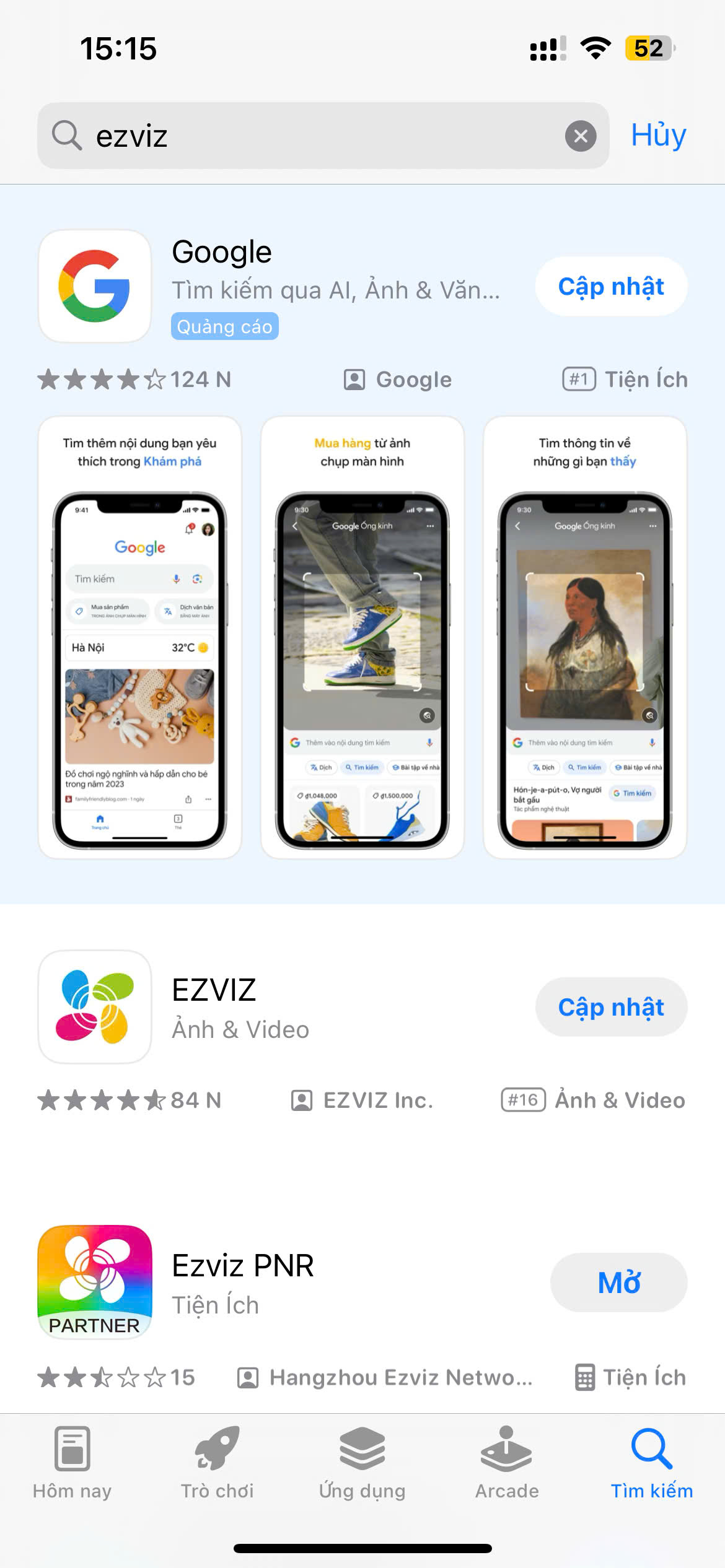
Task: View Google screenshot about Mua hàng
Action: (x=362, y=637)
